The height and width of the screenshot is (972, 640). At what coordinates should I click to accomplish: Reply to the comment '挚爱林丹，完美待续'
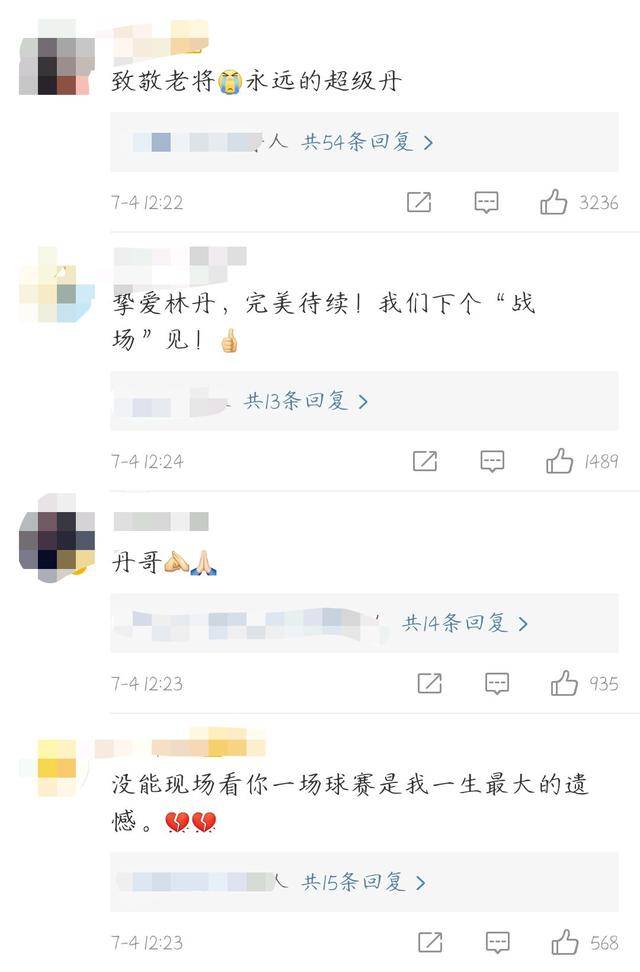pos(492,461)
